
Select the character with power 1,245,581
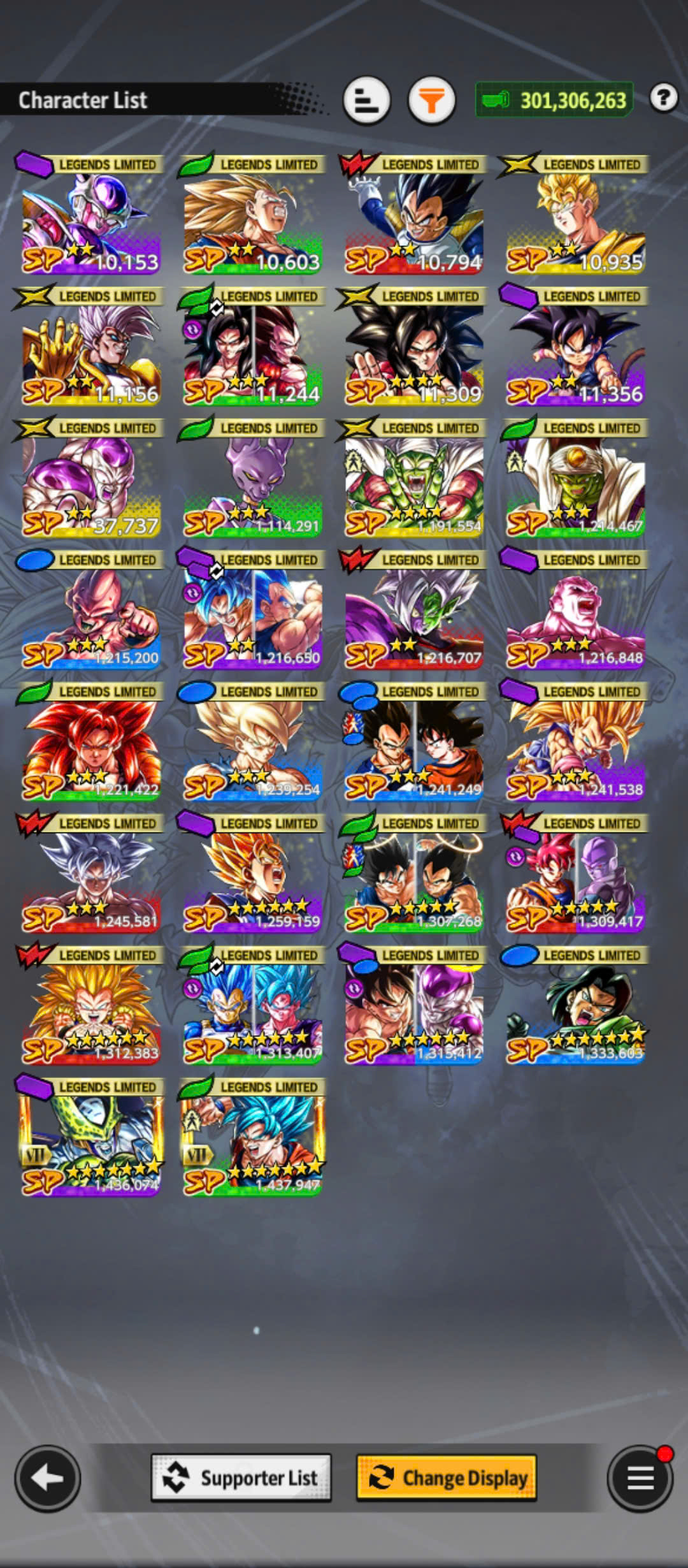(x=90, y=874)
